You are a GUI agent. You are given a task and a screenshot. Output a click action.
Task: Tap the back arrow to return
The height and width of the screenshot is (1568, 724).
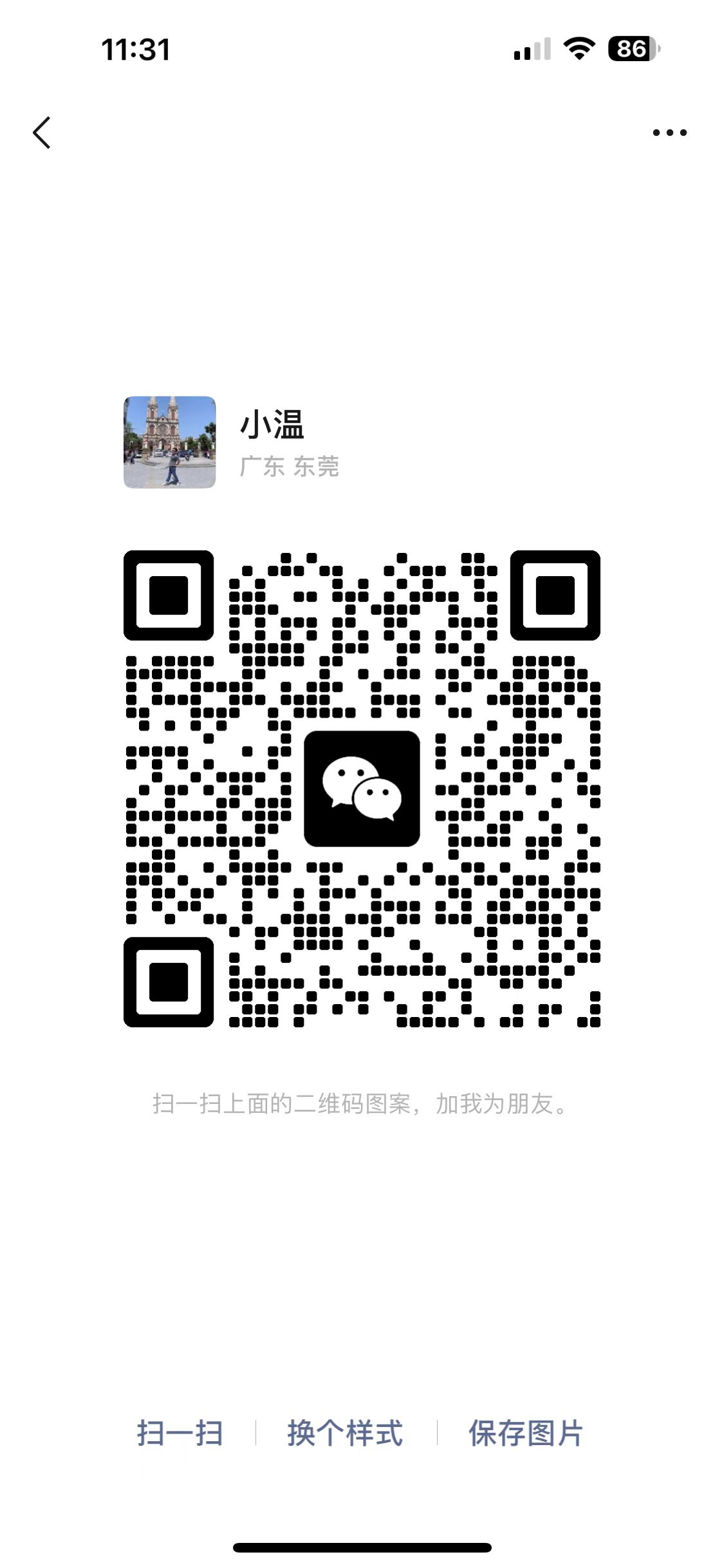(42, 131)
